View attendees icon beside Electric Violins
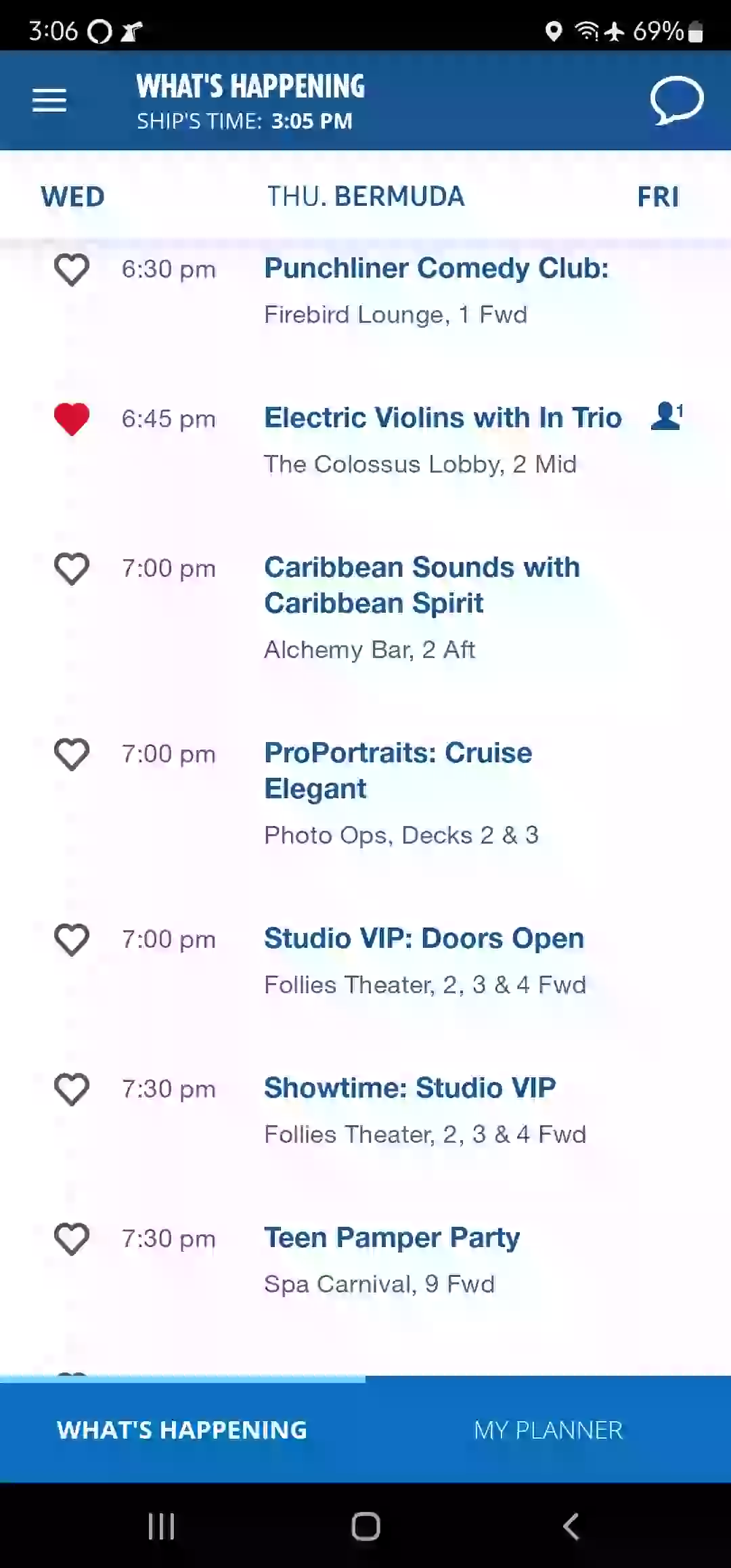This screenshot has width=731, height=1568. (667, 416)
